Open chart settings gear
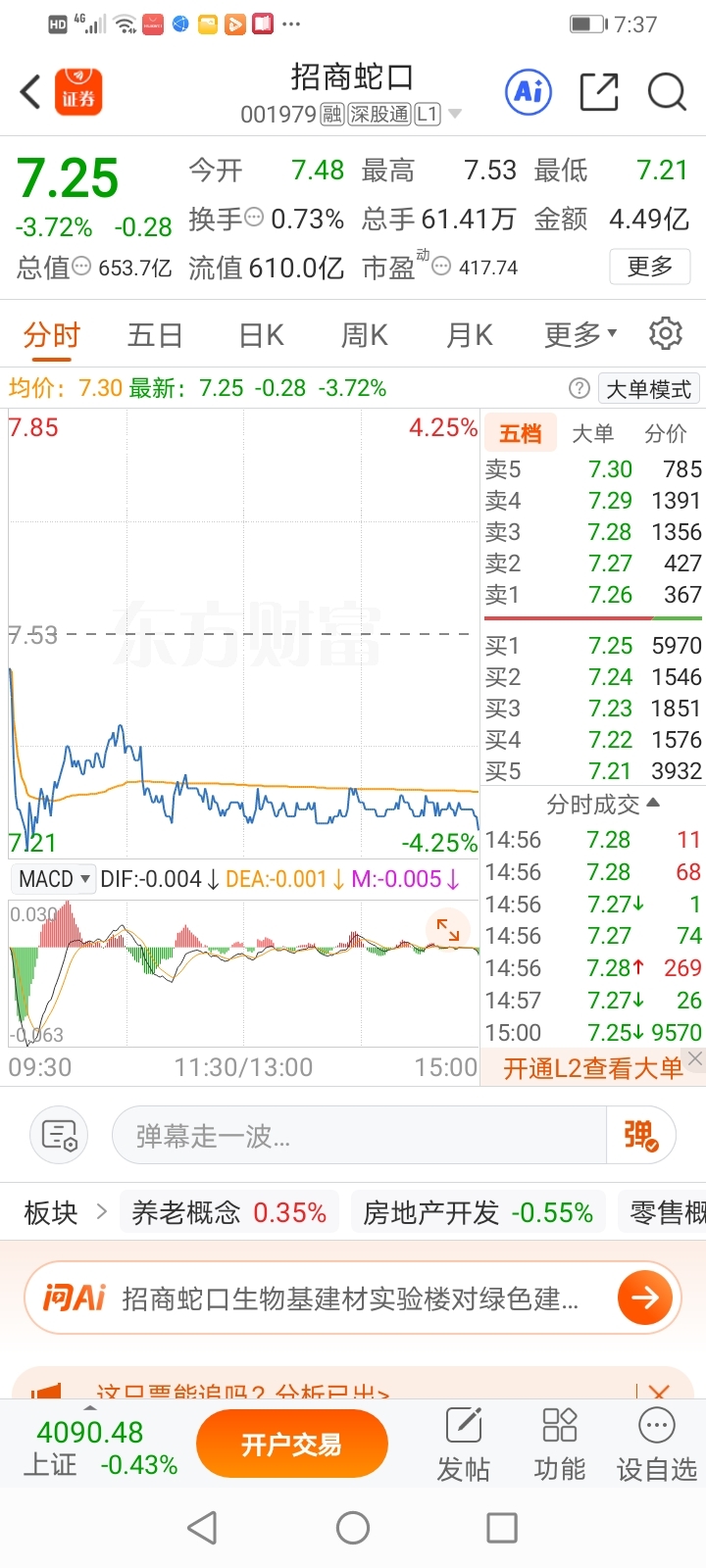Viewport: 706px width, 1568px height. [666, 334]
